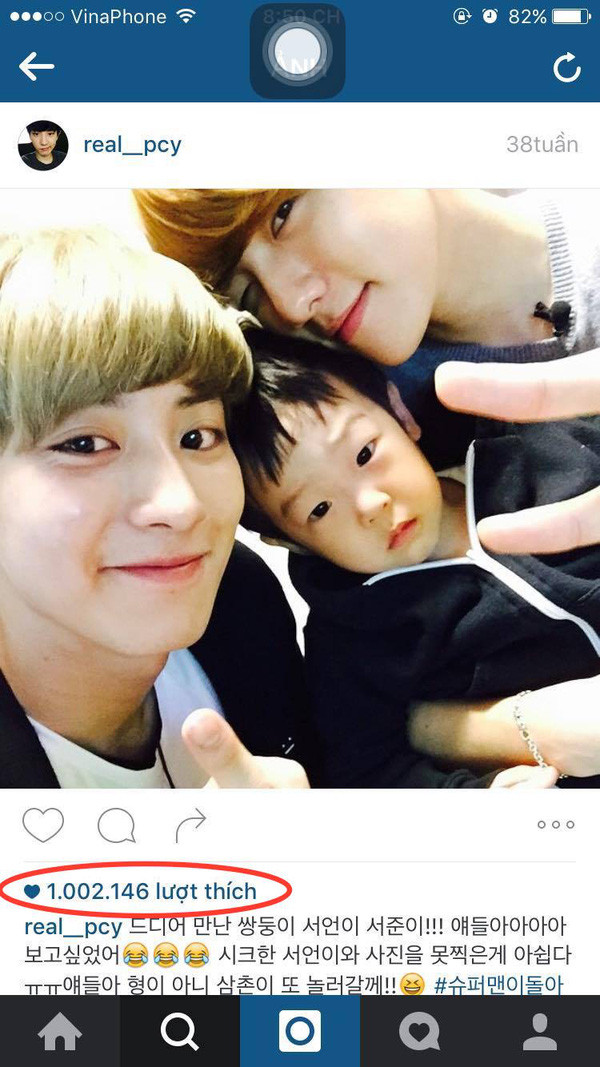Viewport: 600px width, 1067px height.
Task: Switch to the Search tab
Action: (180, 1032)
